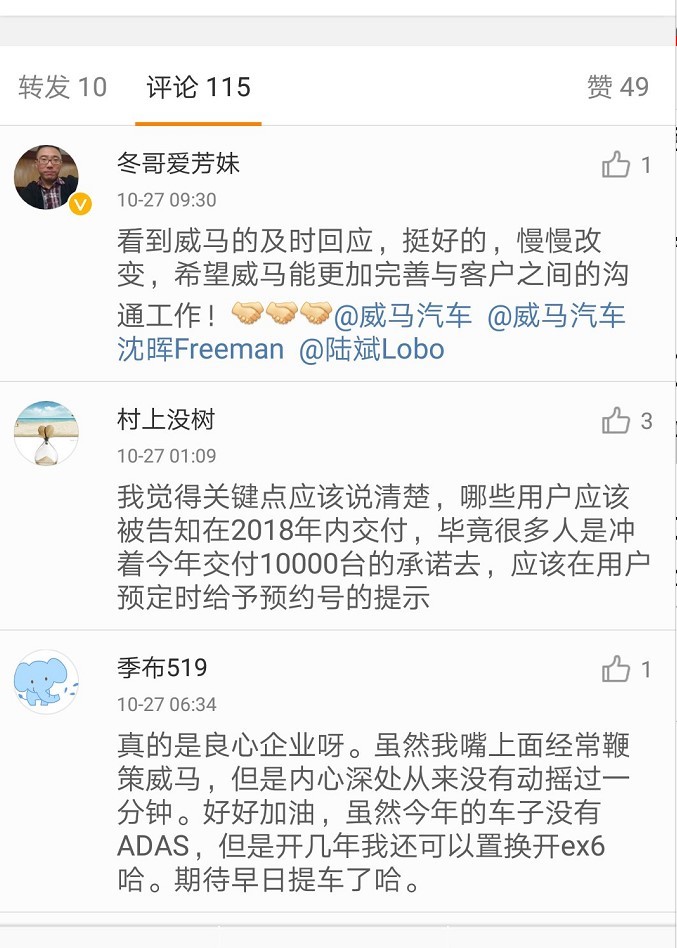The height and width of the screenshot is (948, 677).
Task: Like the comment by 季布519
Action: pyautogui.click(x=616, y=669)
